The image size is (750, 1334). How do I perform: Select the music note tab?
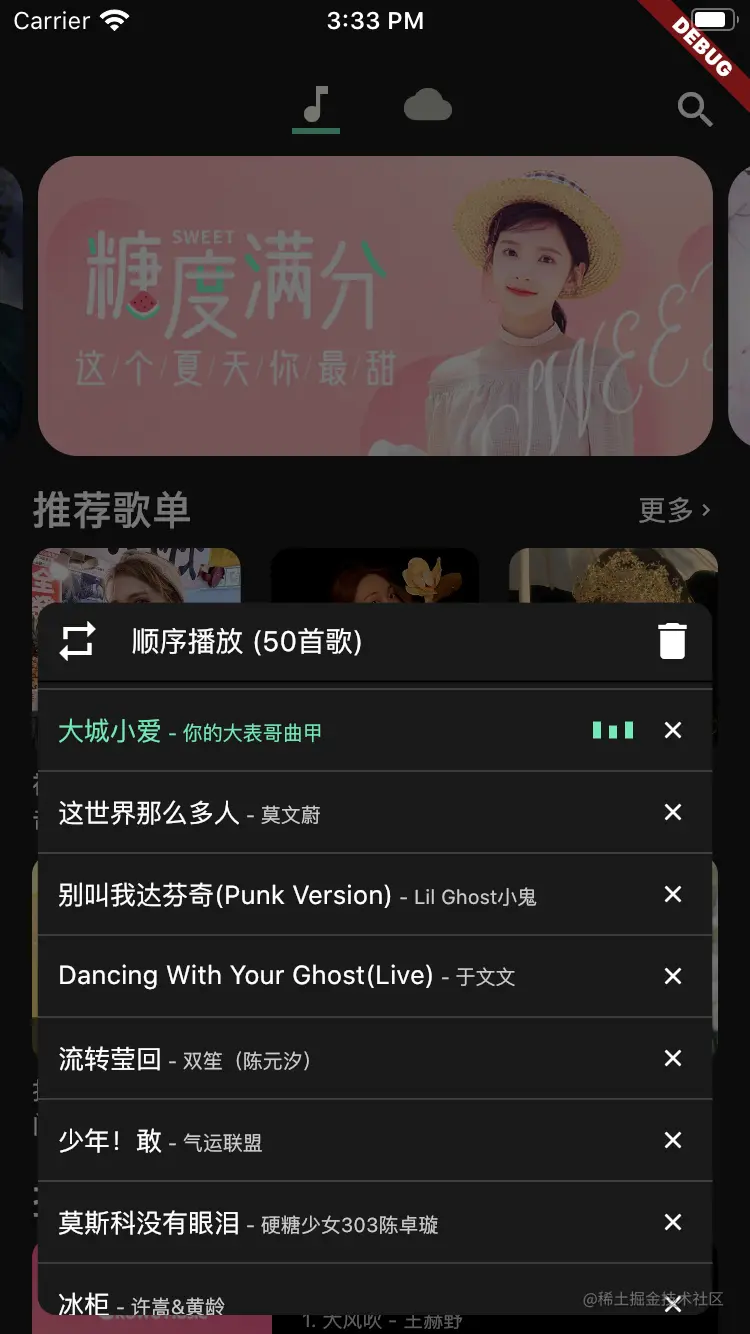[316, 105]
